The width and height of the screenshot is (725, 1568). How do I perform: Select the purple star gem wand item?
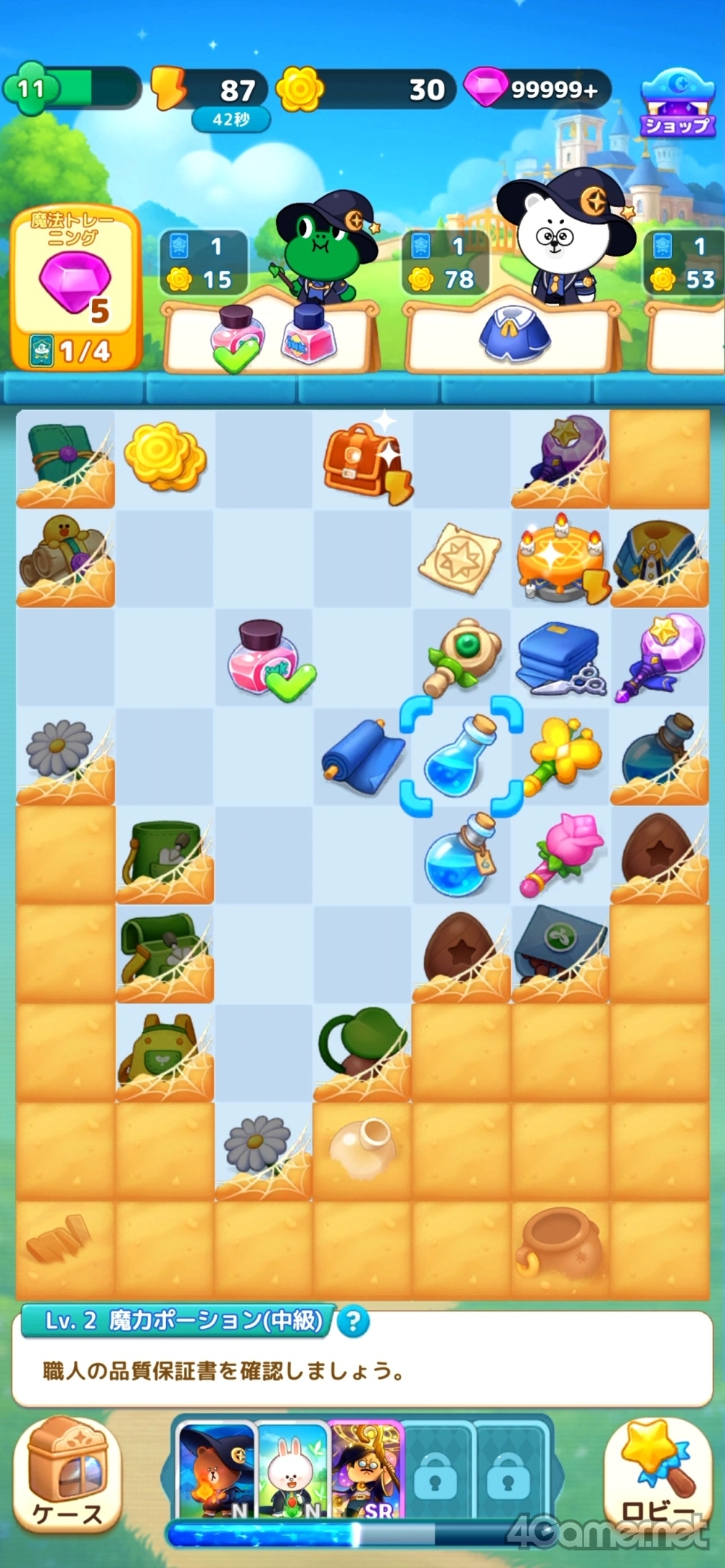(660, 656)
